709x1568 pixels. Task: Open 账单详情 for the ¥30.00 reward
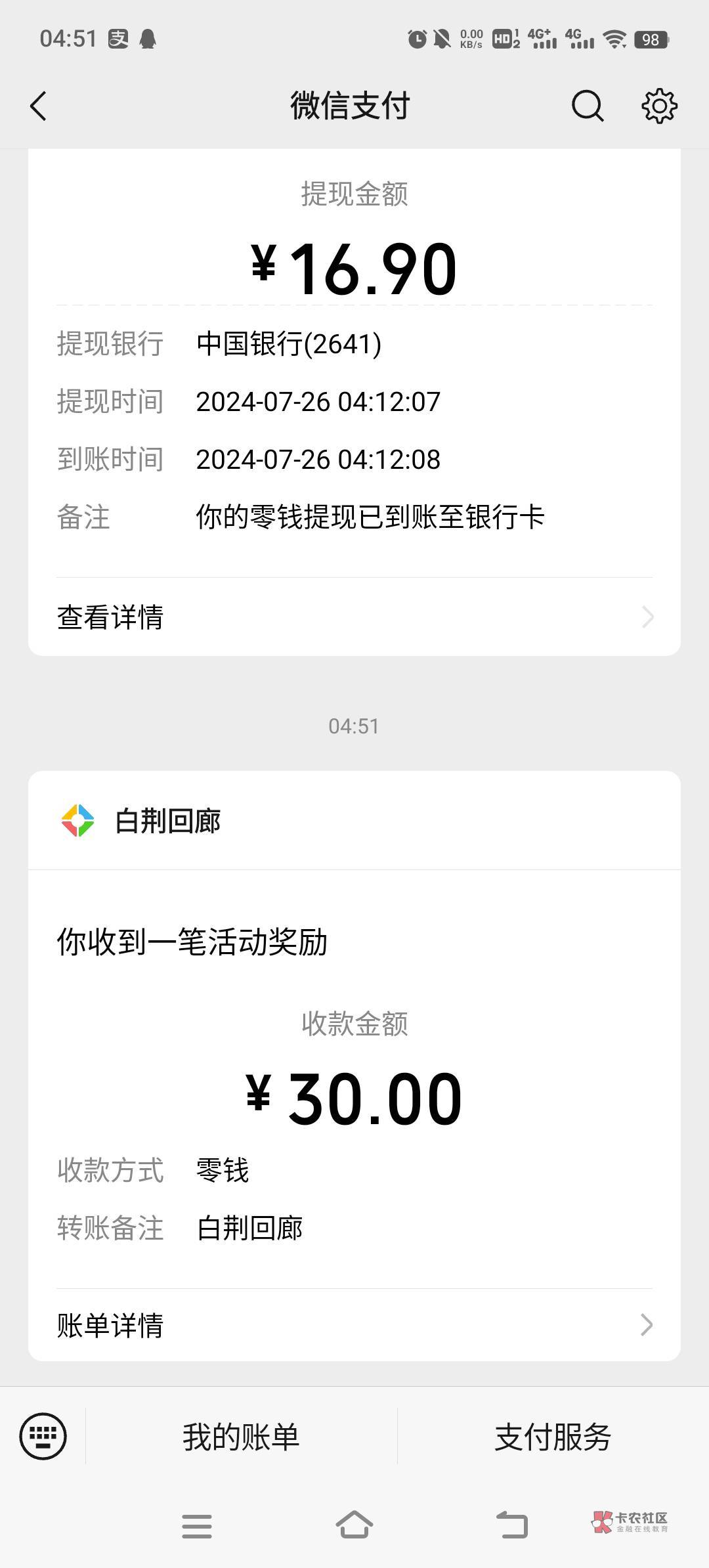point(354,1325)
